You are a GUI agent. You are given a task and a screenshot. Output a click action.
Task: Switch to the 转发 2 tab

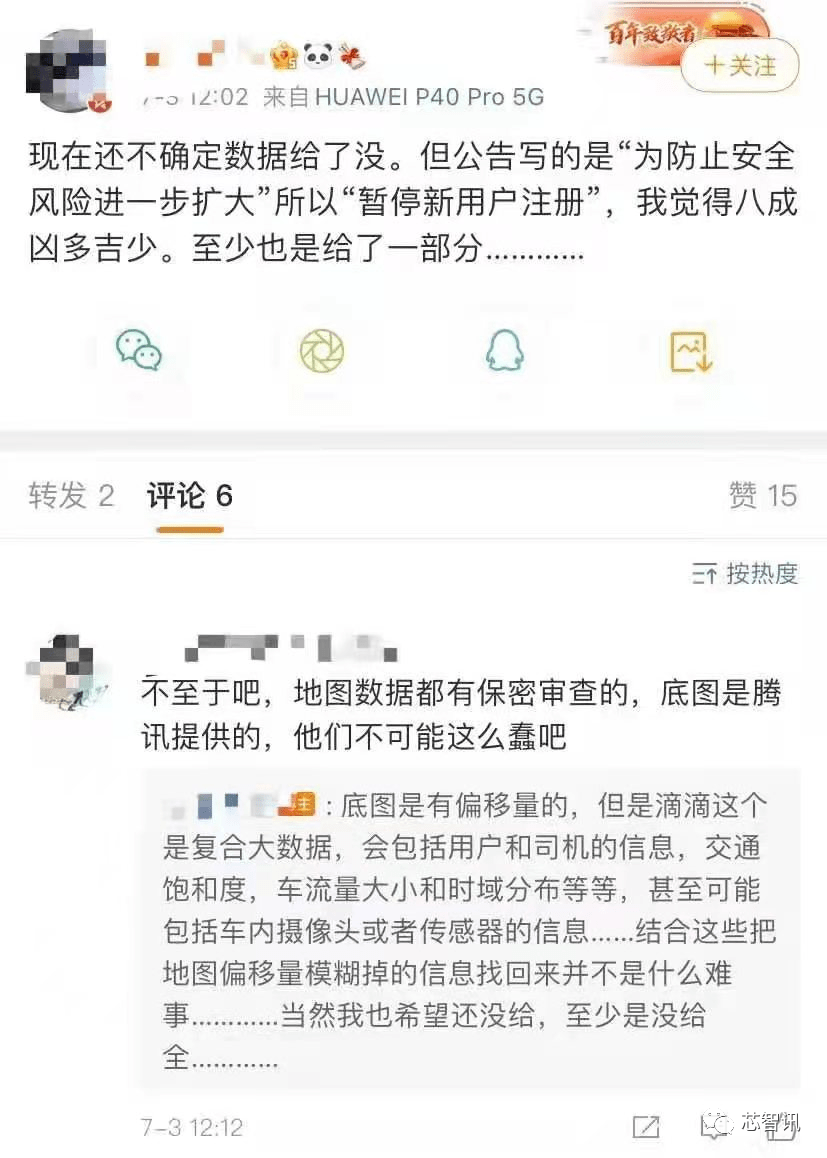(x=71, y=495)
